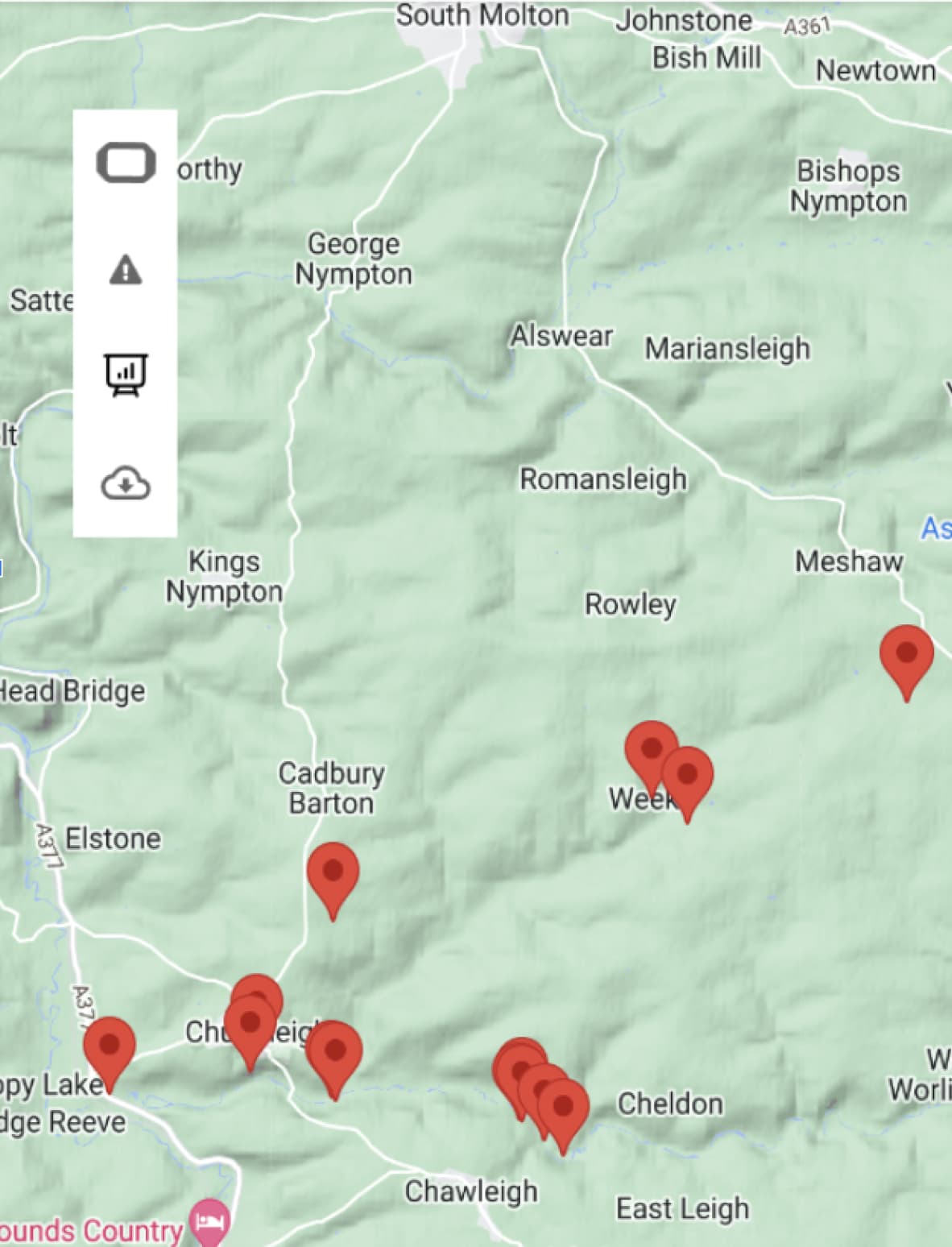Select the rounded rectangle area tool

(x=126, y=164)
